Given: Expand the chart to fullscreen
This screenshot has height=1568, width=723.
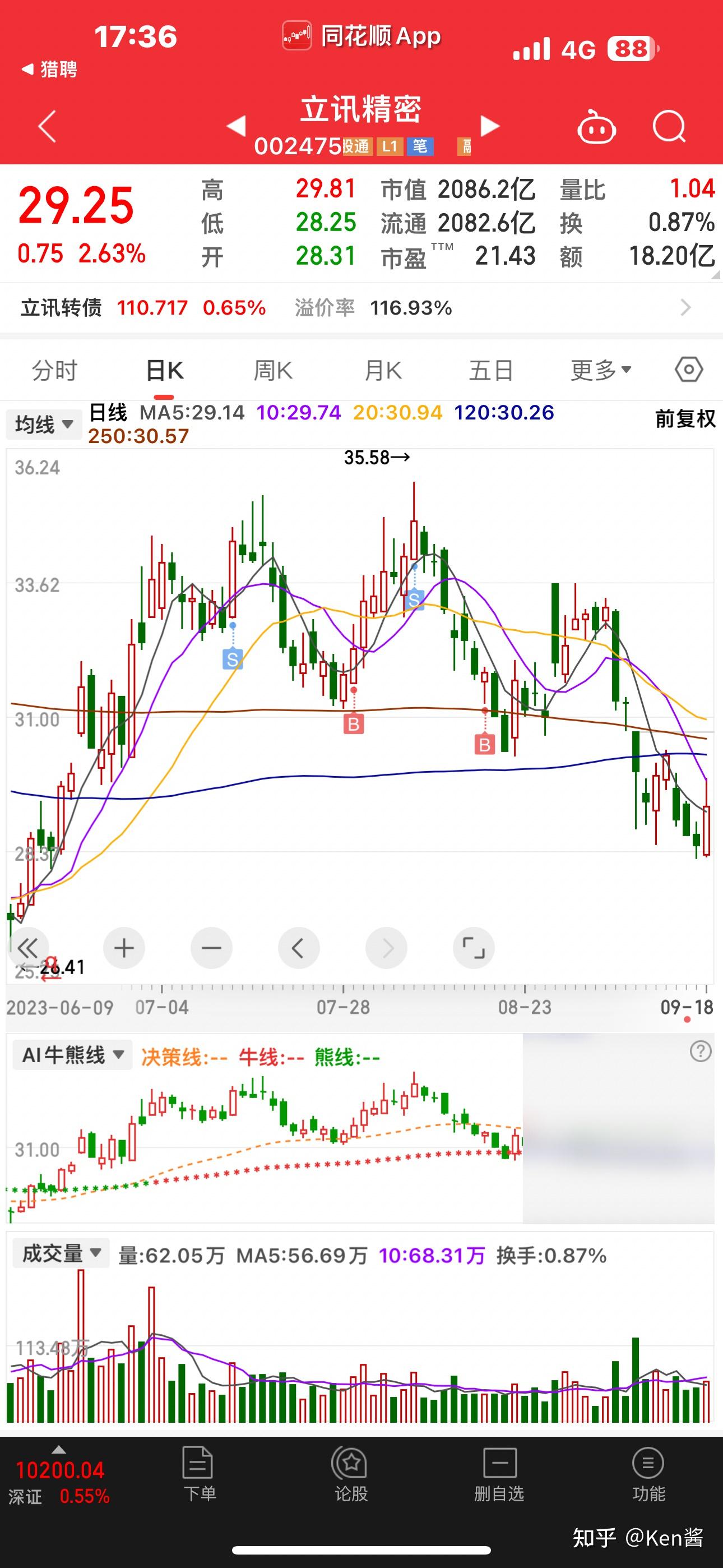Looking at the screenshot, I should 474,948.
